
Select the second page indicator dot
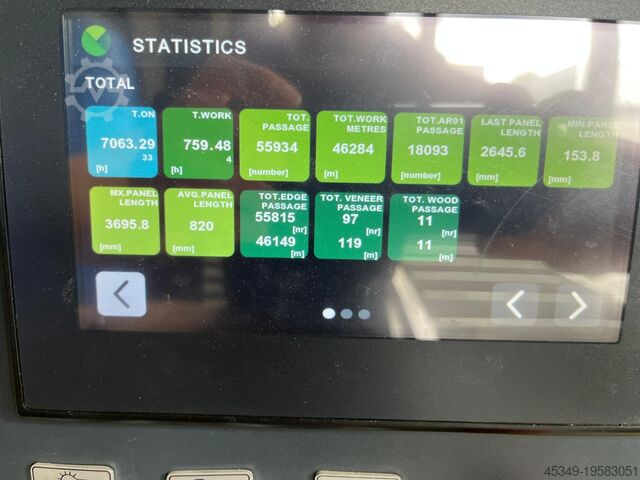(346, 314)
